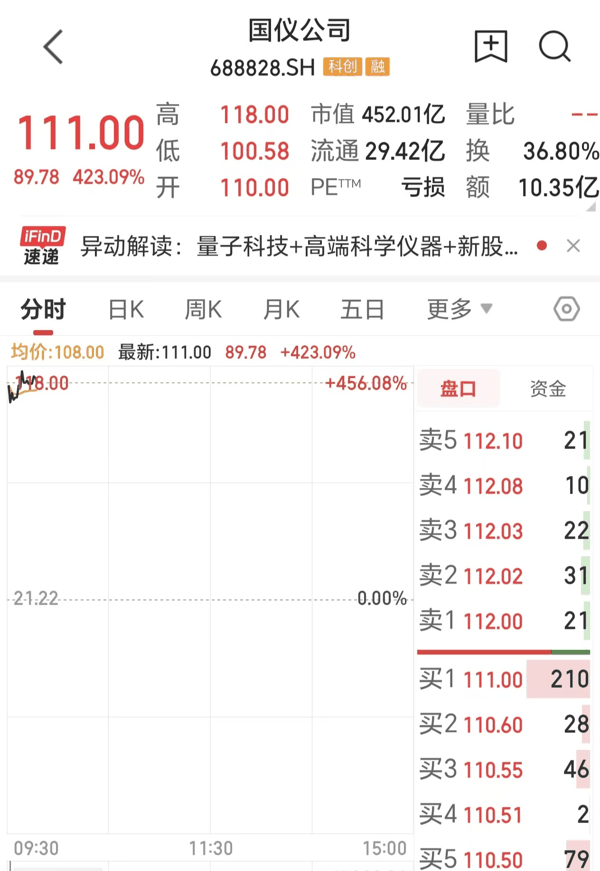Select the 盘口 order book tab
The height and width of the screenshot is (871, 600).
point(458,388)
